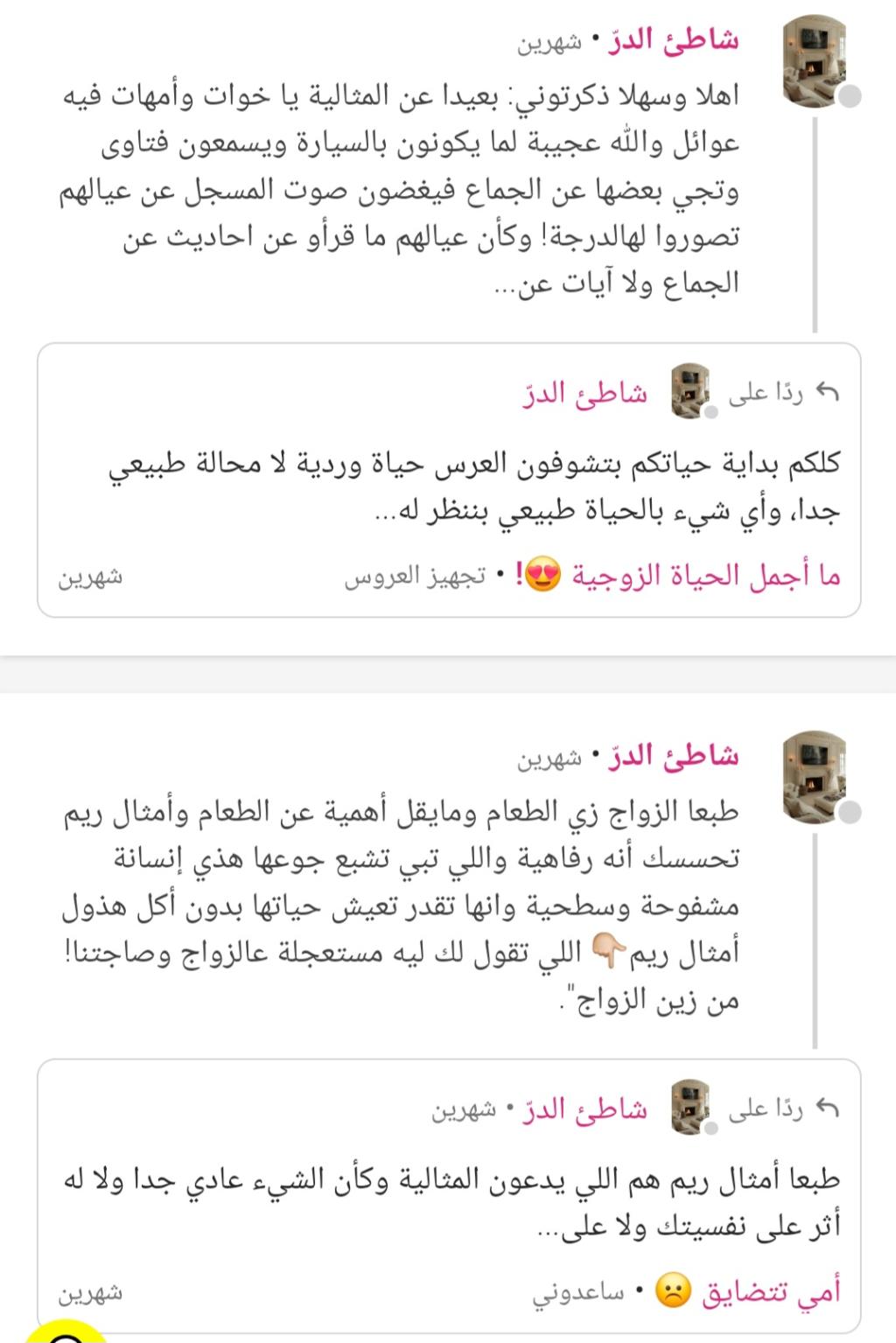Open the "ساعدوني" category
Image resolution: width=896 pixels, height=1343 pixels.
point(577,1293)
